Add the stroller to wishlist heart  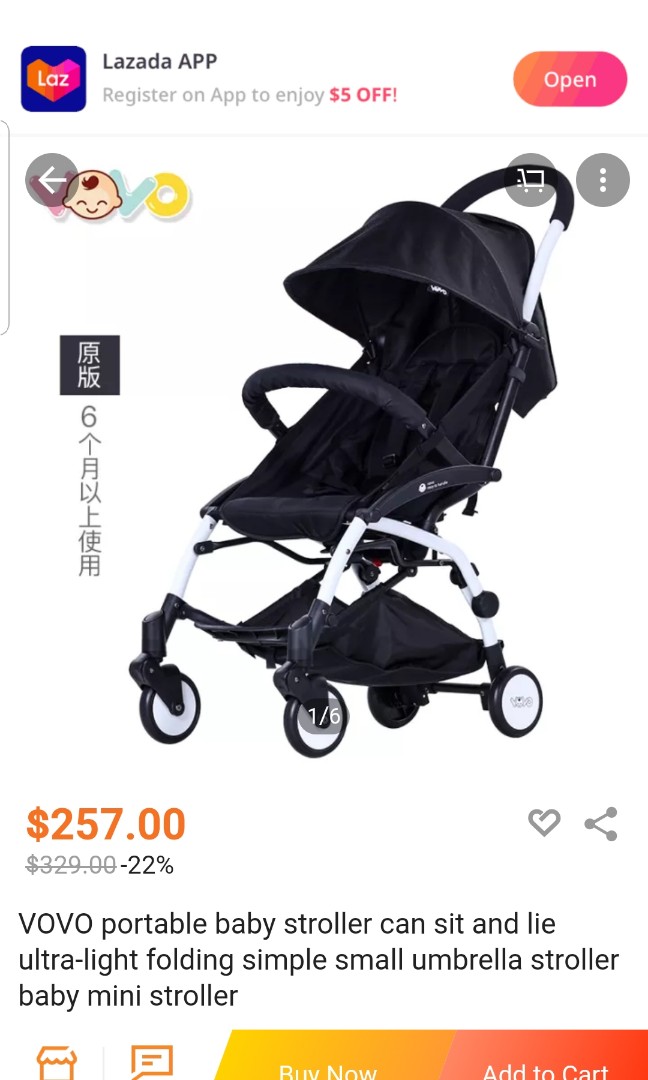[544, 823]
